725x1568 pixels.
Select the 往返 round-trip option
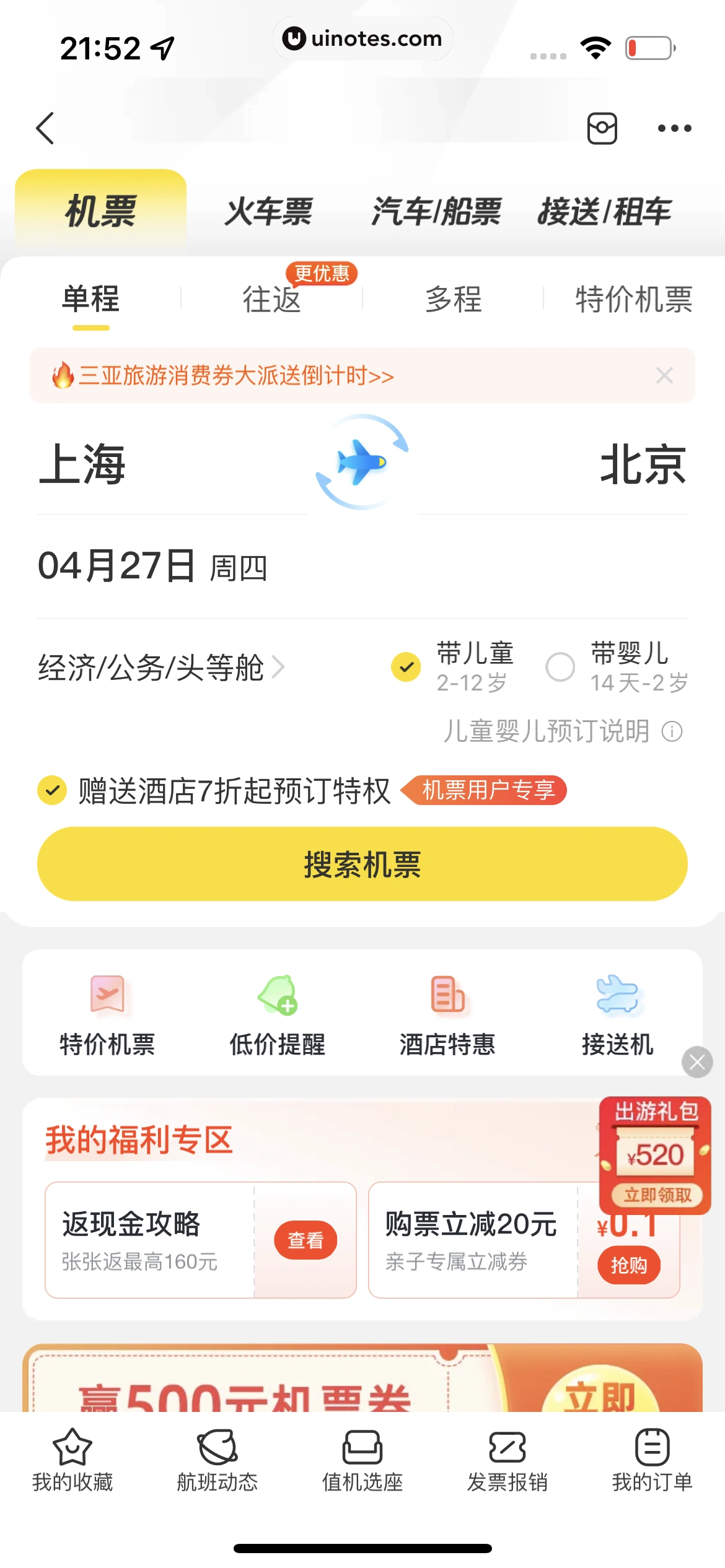(x=271, y=300)
